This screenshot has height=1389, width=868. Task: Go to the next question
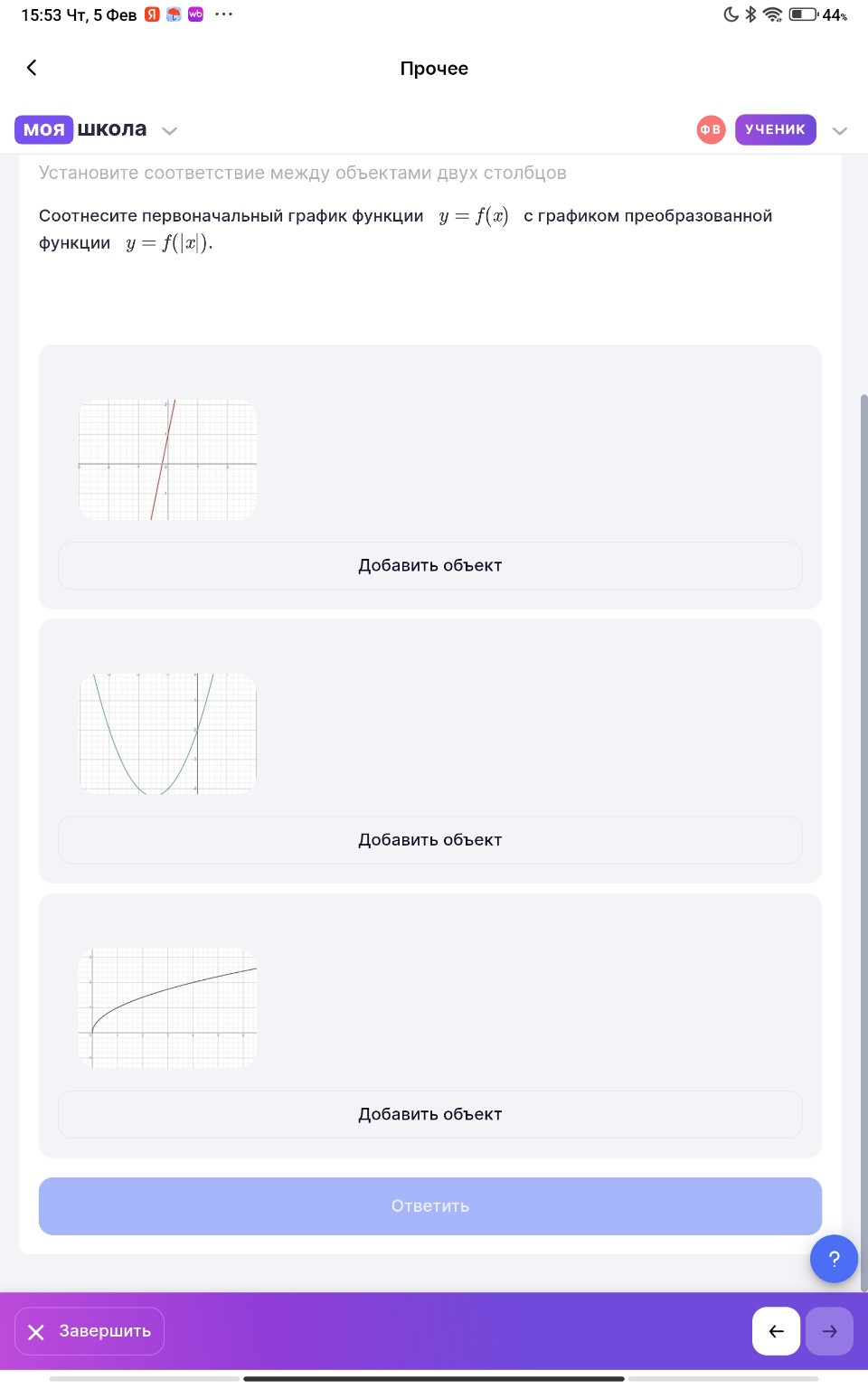pos(829,1331)
